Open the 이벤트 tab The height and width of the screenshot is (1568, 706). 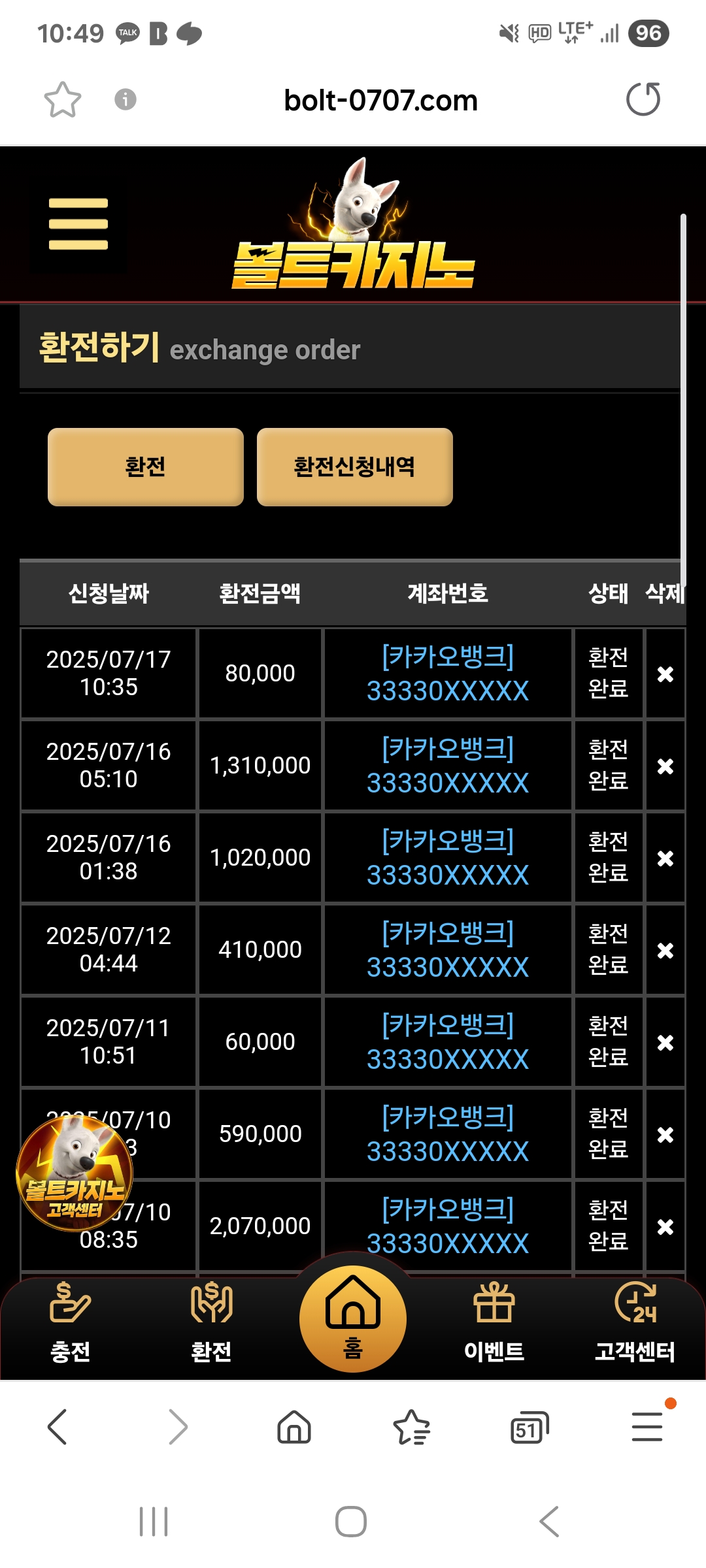click(494, 1323)
